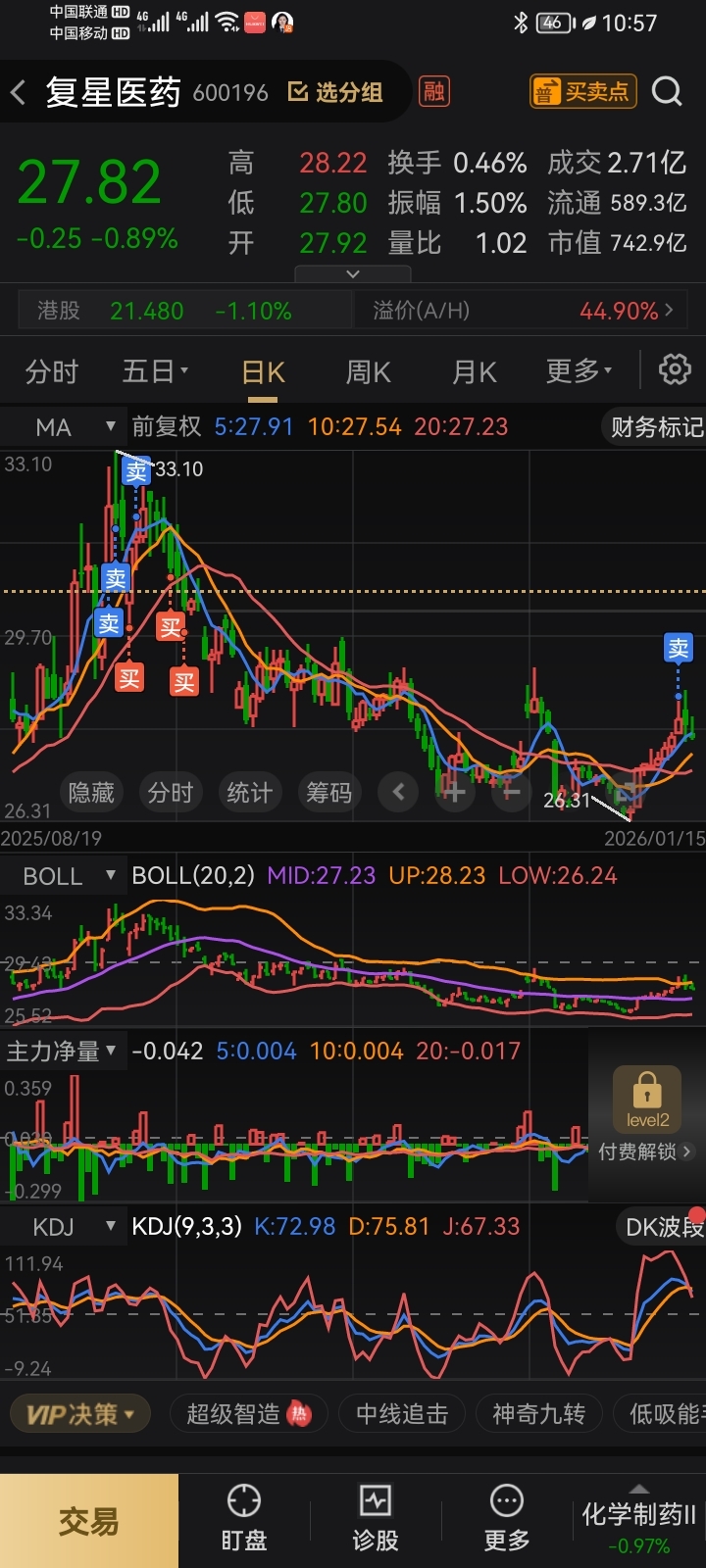Tap 隐藏 to hide chart tools
Image resolution: width=706 pixels, height=1568 pixels.
(x=91, y=792)
